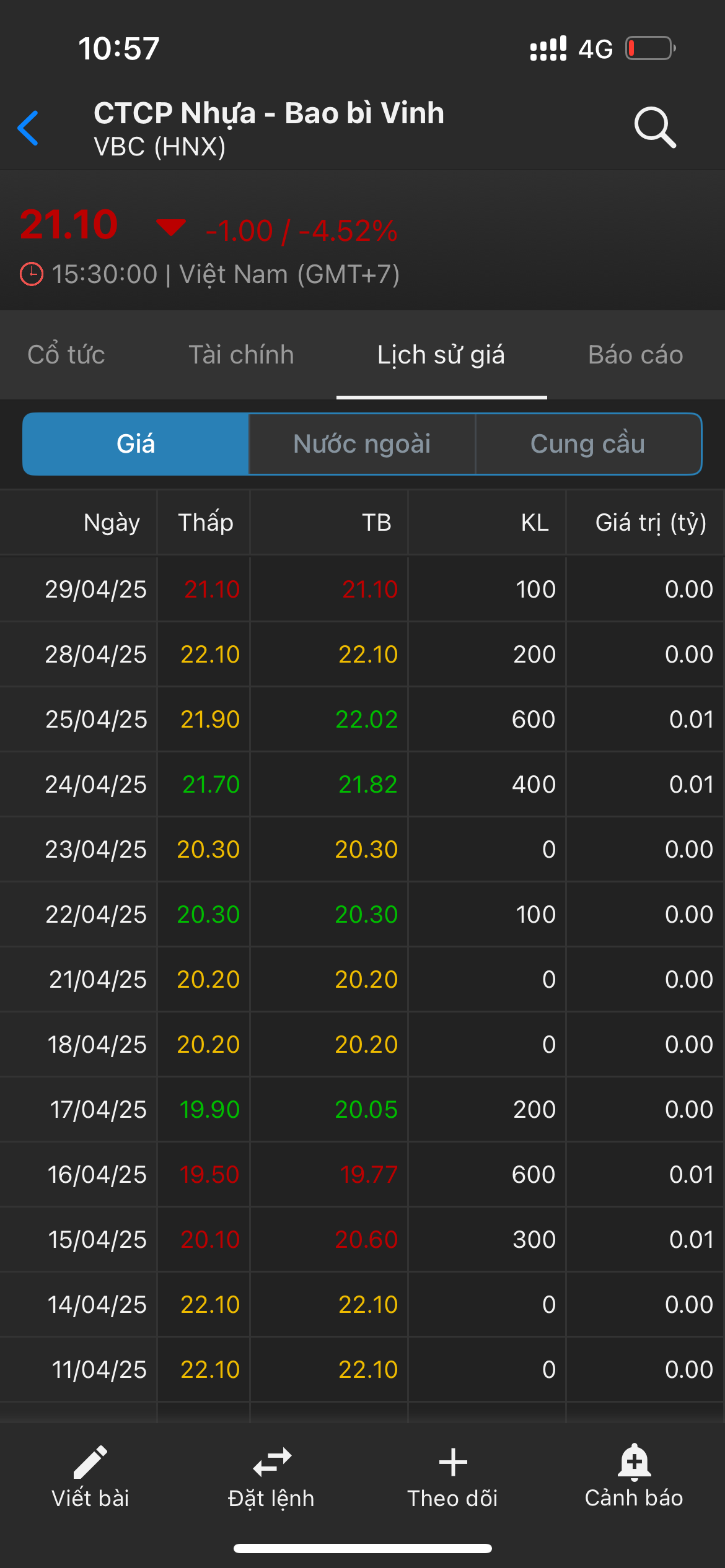The width and height of the screenshot is (725, 1568).
Task: Select the Lịch sử giá tab
Action: [441, 355]
